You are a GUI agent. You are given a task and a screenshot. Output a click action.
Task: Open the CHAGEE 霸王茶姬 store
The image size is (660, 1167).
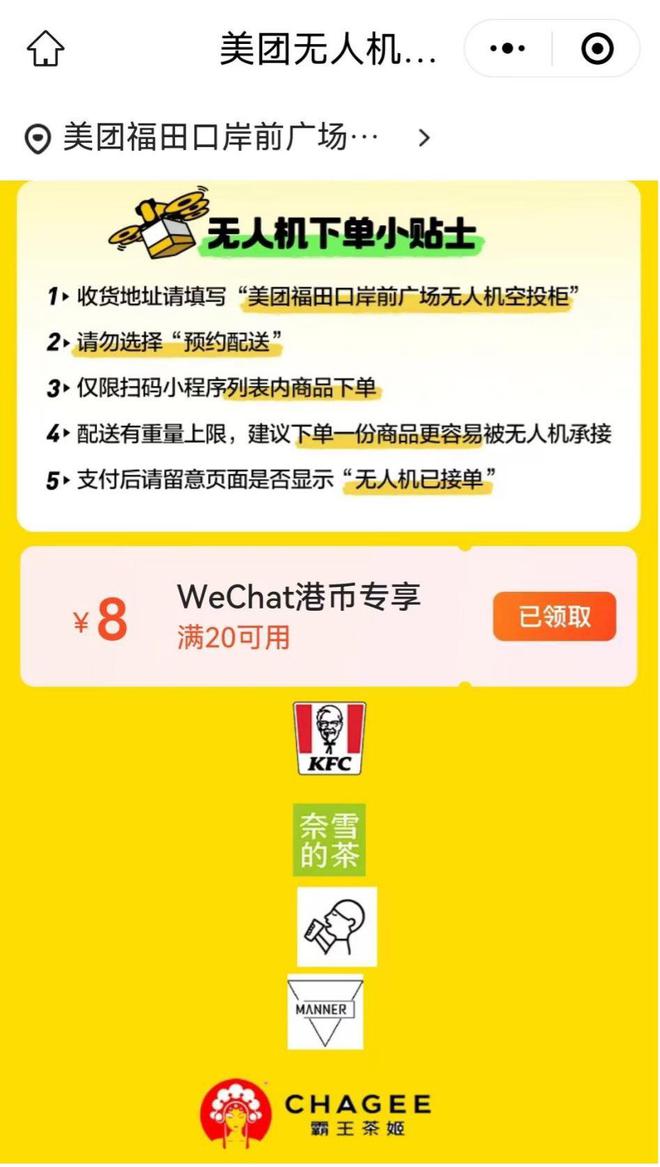[318, 1114]
